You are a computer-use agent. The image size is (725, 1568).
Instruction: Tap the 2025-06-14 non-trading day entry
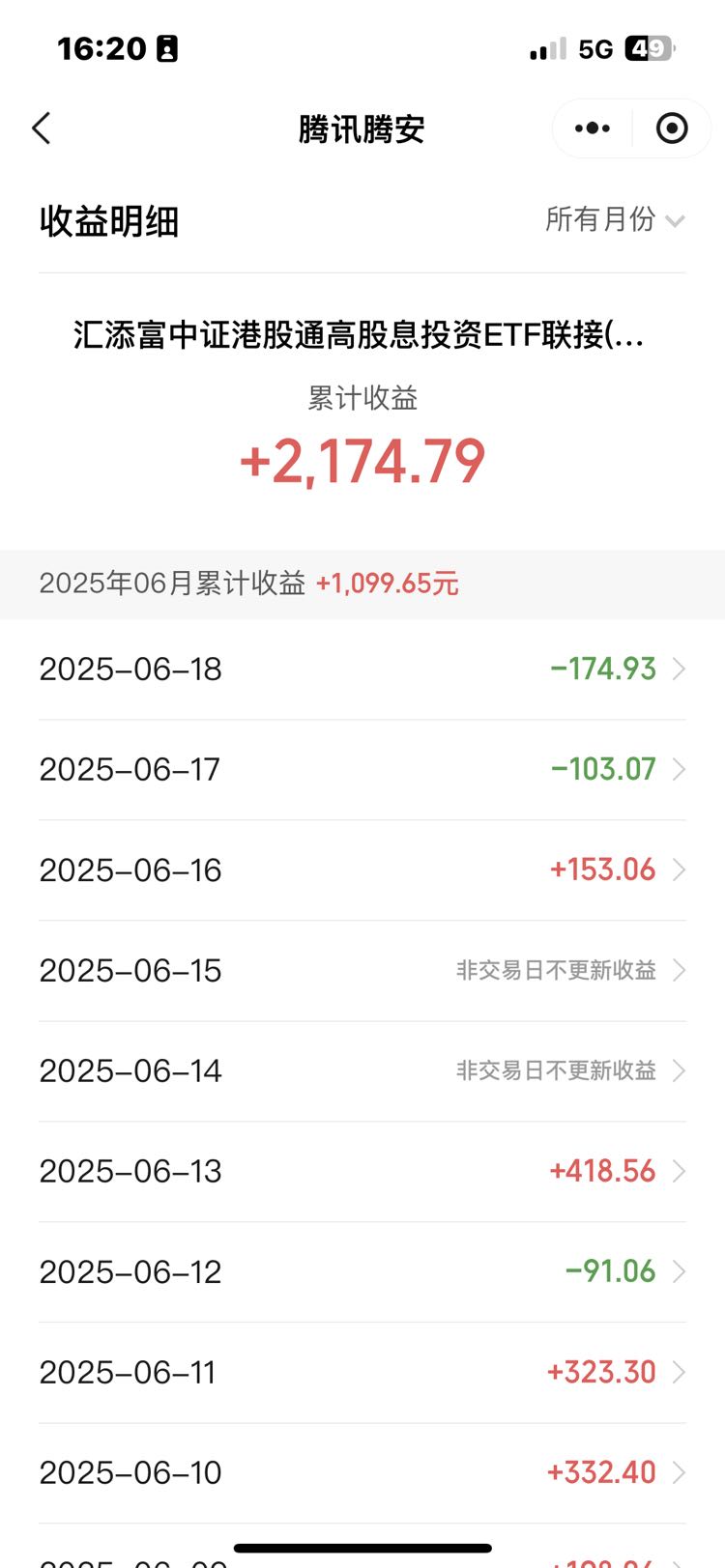tap(362, 1071)
